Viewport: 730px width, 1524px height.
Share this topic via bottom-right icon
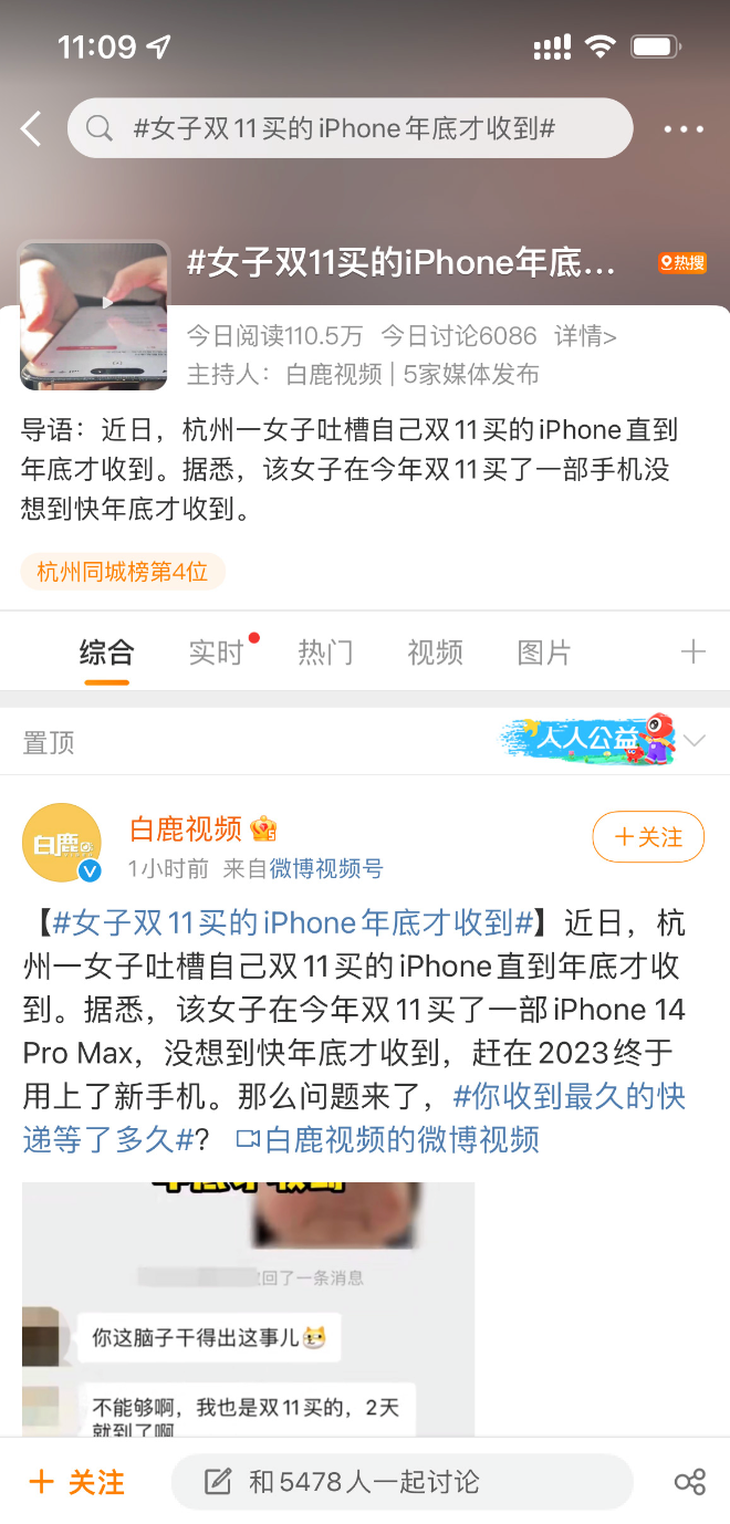[x=690, y=1481]
